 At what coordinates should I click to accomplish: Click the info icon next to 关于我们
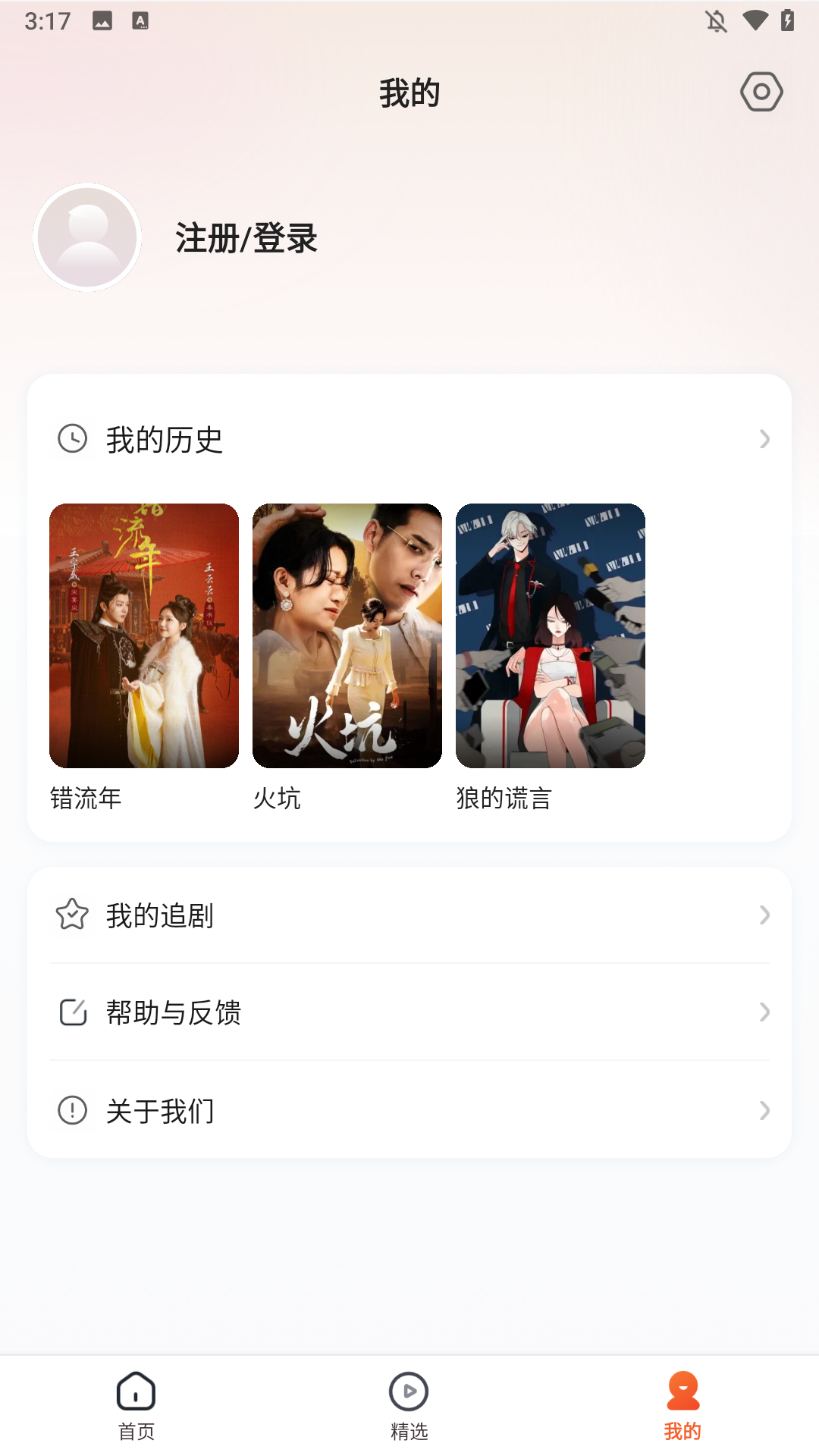[72, 1111]
